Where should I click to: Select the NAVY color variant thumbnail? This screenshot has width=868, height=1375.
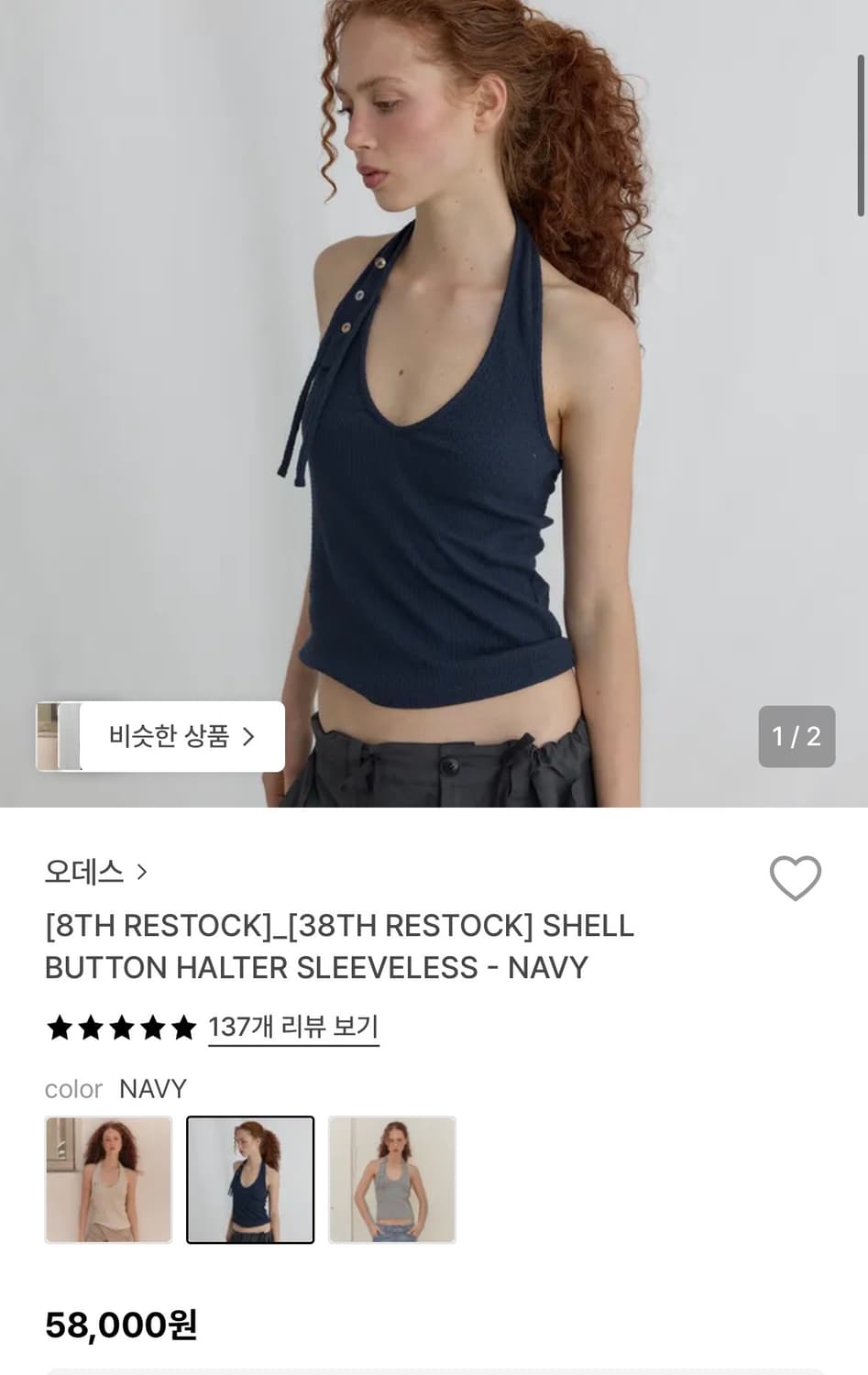click(250, 1179)
